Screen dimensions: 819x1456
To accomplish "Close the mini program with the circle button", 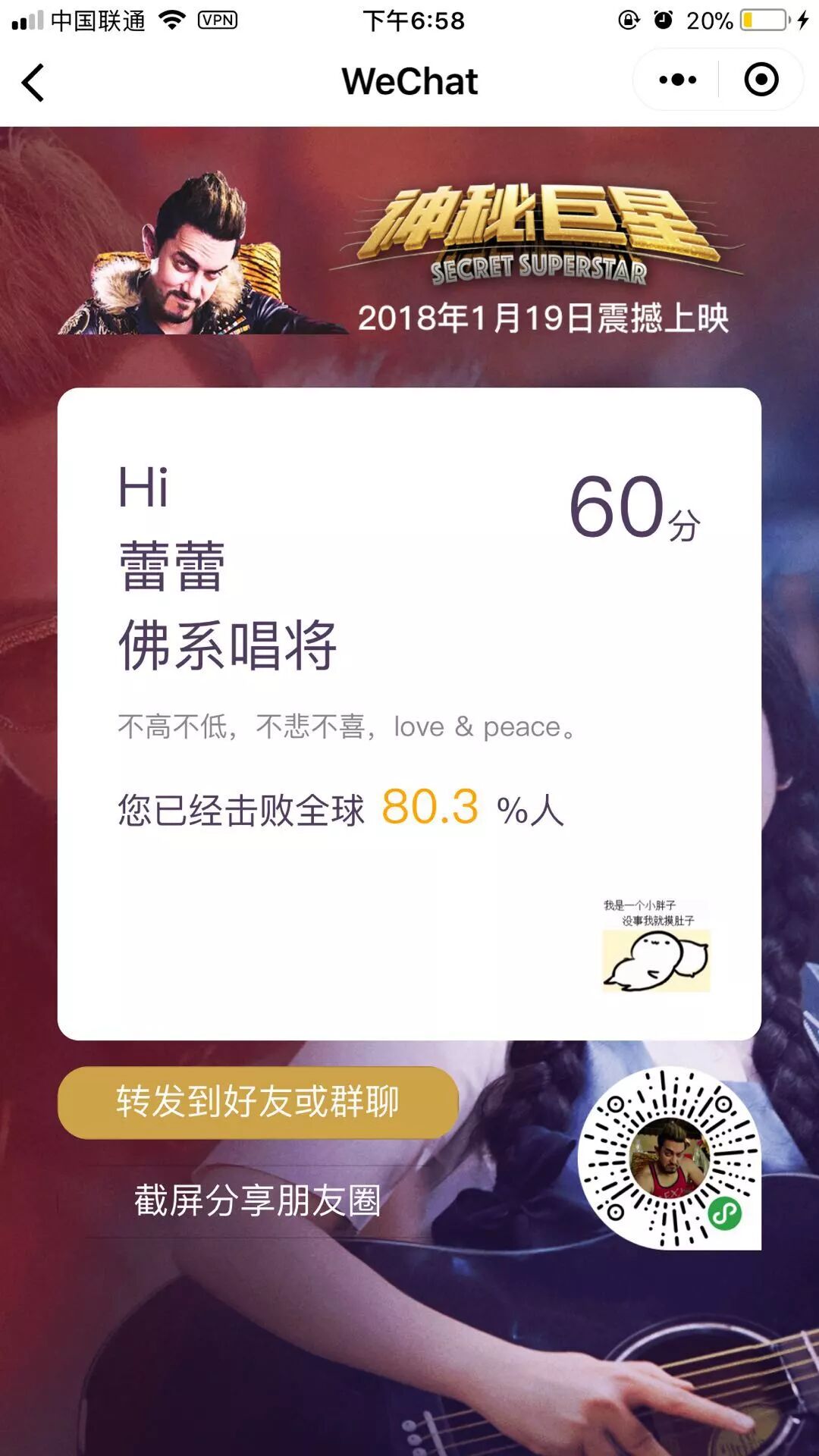I will point(761,80).
